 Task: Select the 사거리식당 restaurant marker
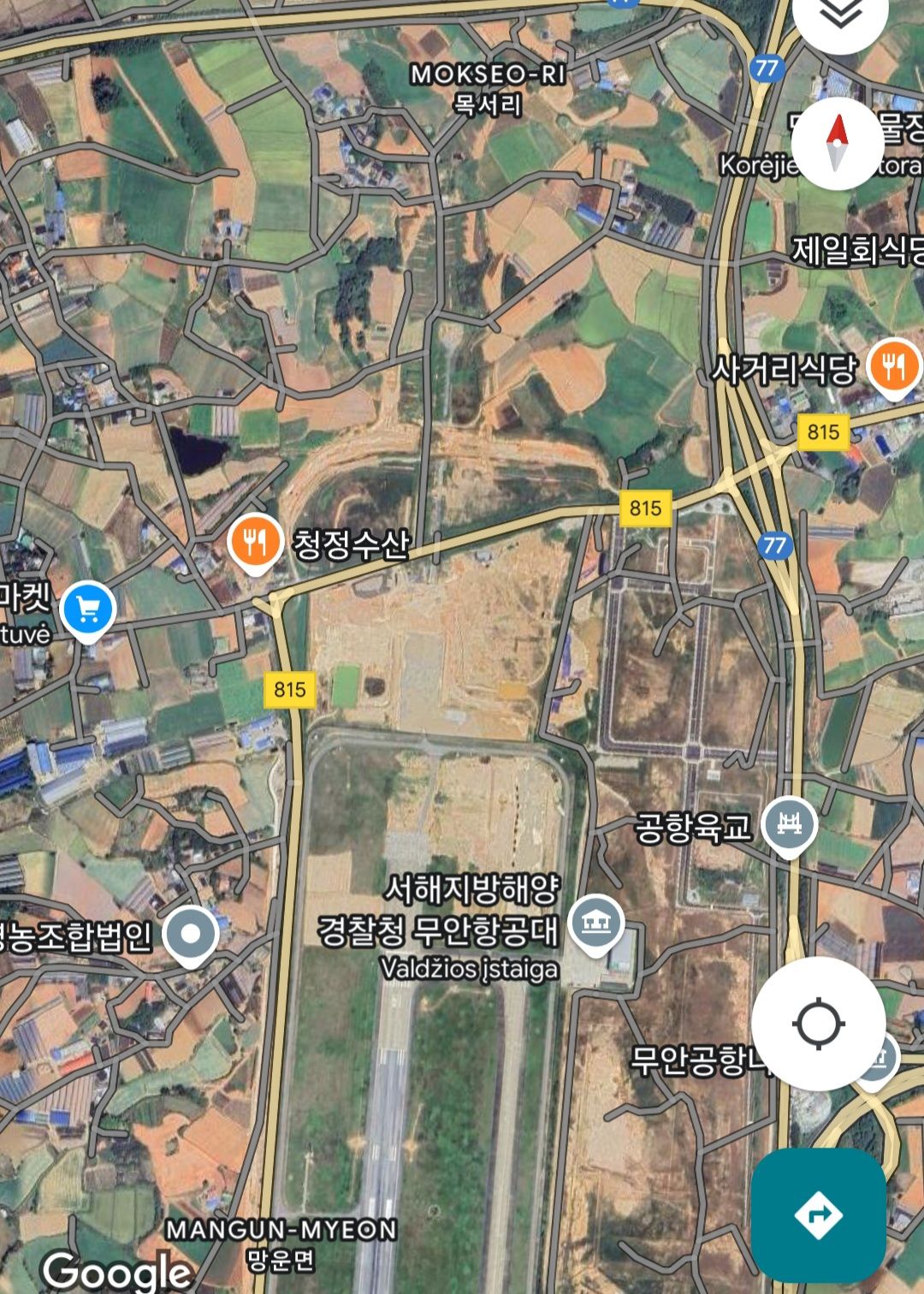coord(894,368)
